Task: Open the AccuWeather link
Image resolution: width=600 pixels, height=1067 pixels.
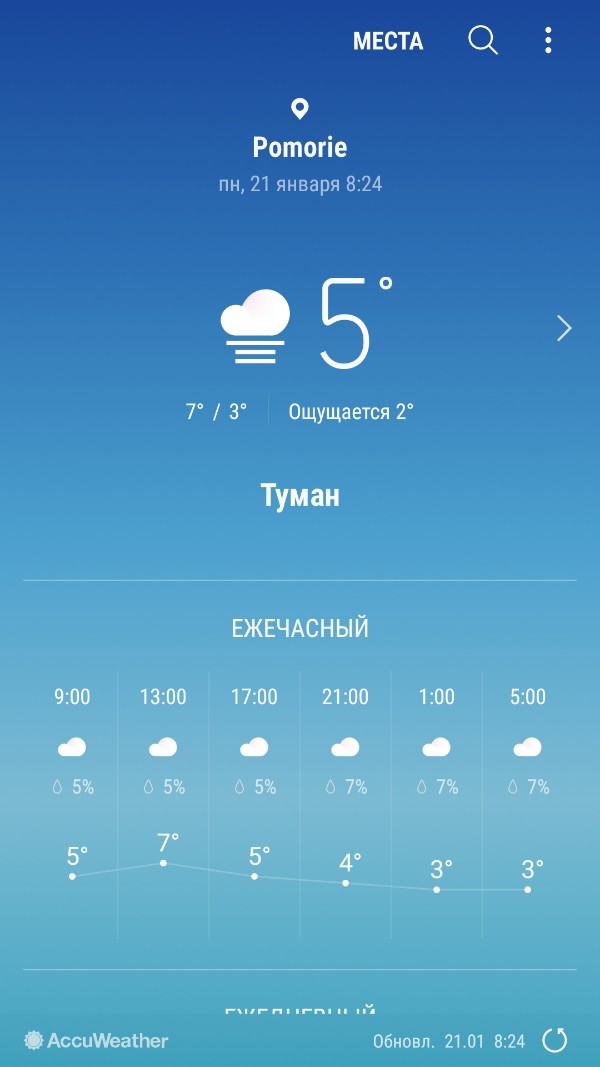Action: click(97, 1040)
